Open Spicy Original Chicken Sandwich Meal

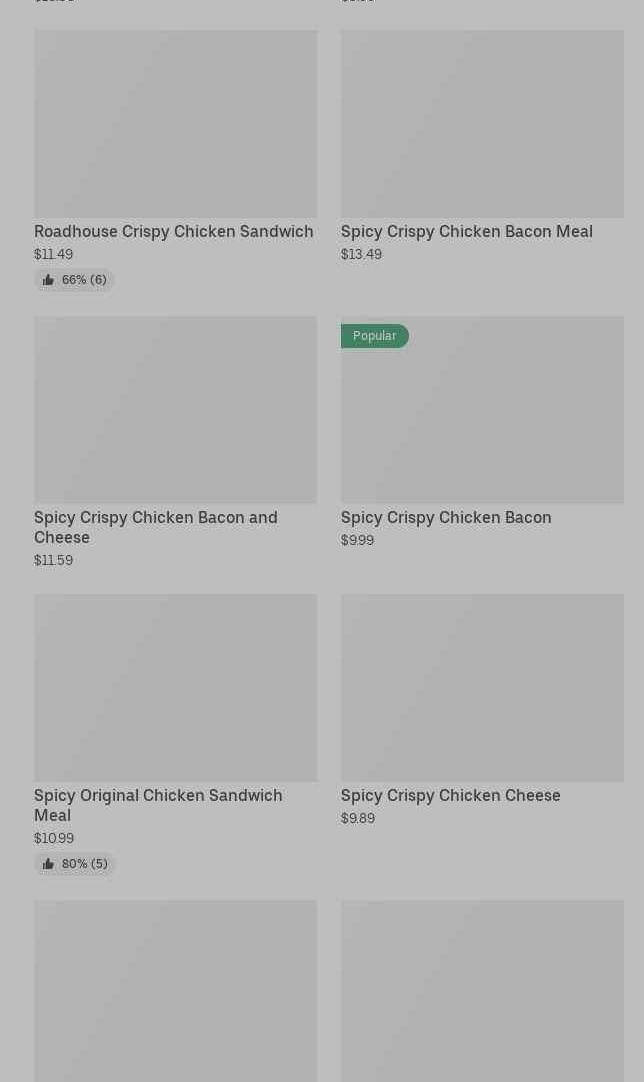click(175, 735)
